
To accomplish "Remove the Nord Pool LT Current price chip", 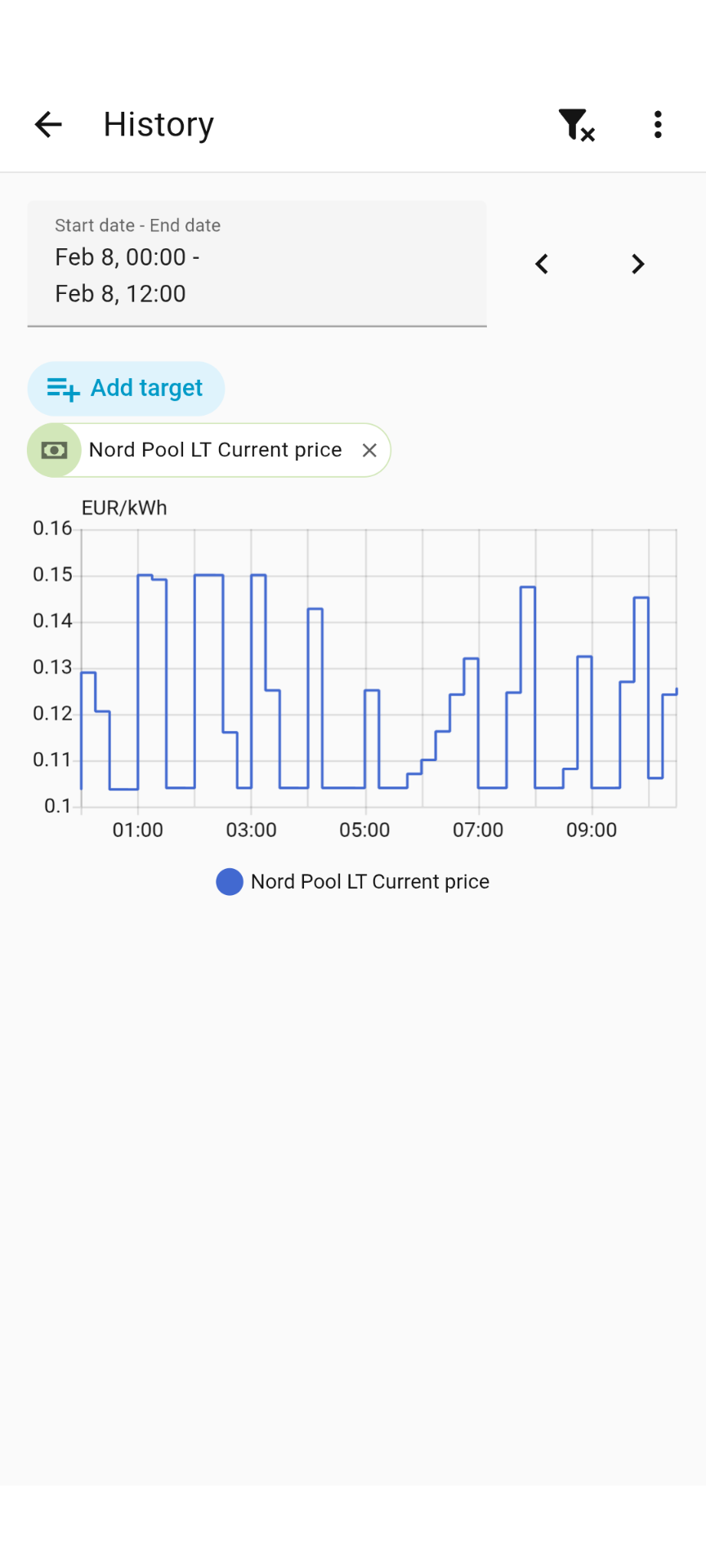I will pos(369,451).
